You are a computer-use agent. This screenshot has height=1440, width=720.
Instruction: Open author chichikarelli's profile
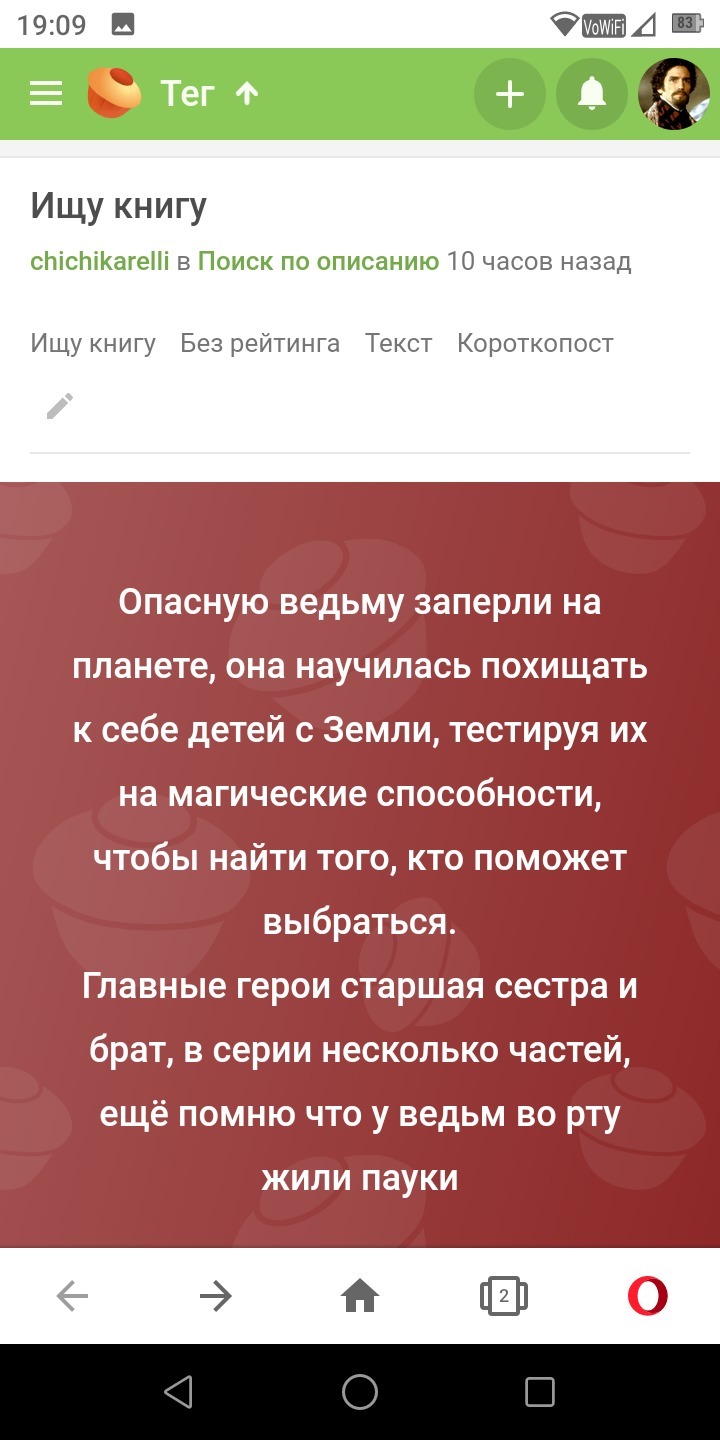(x=100, y=262)
